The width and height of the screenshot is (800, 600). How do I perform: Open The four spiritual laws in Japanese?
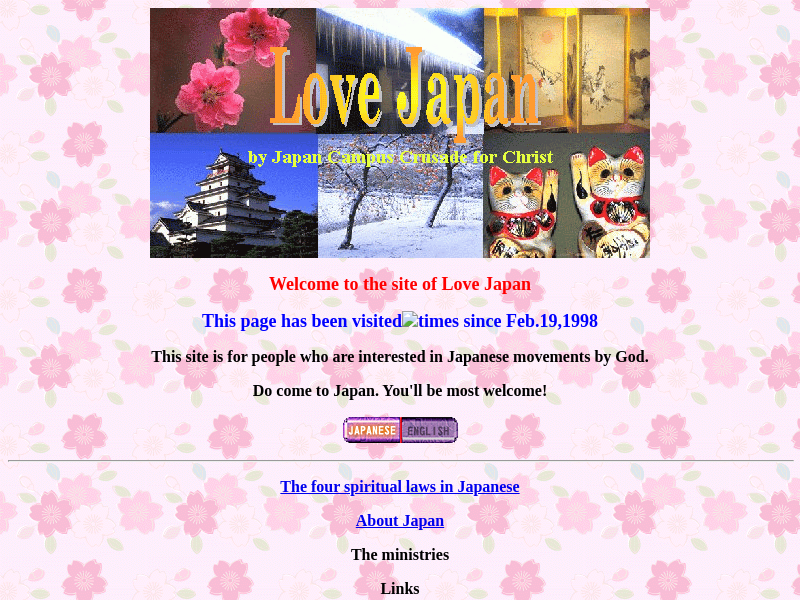point(399,487)
